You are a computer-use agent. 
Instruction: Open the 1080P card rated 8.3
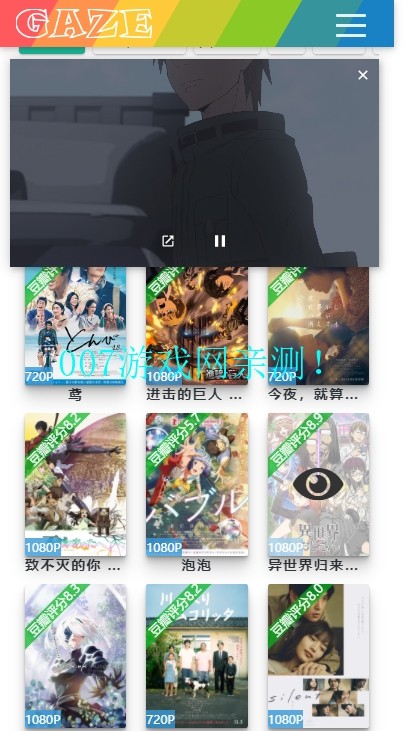pos(75,656)
